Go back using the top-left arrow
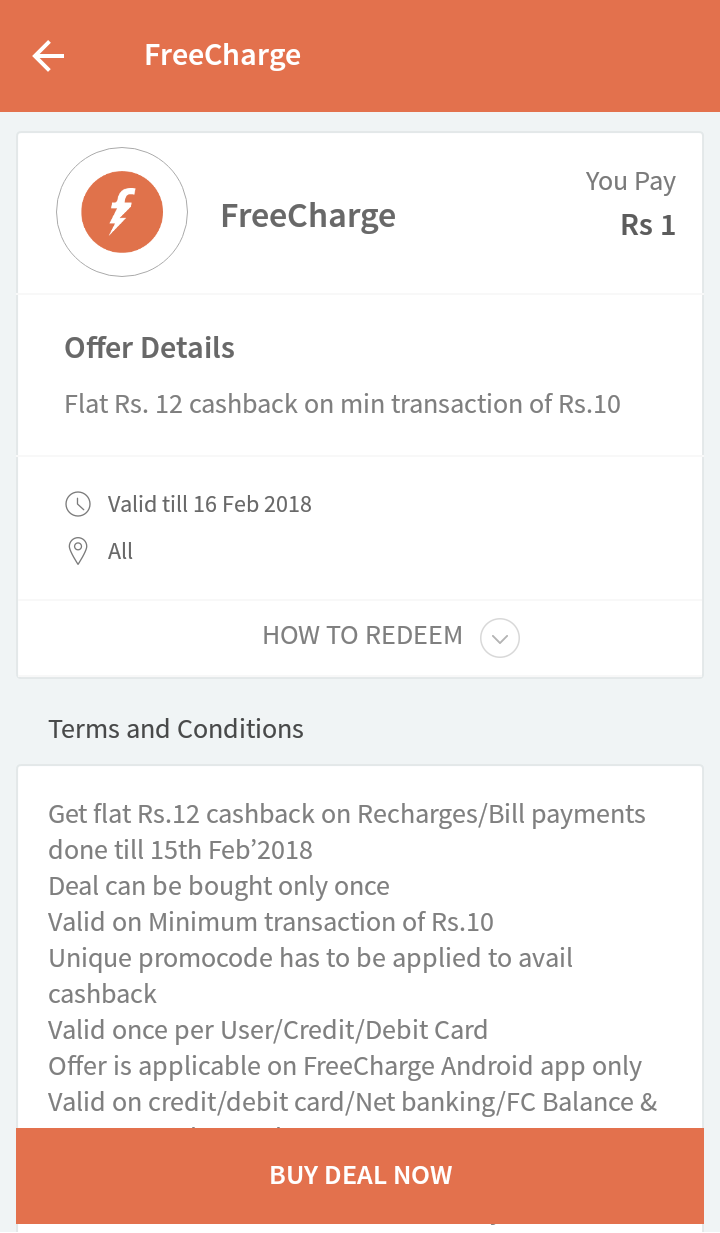 click(48, 56)
